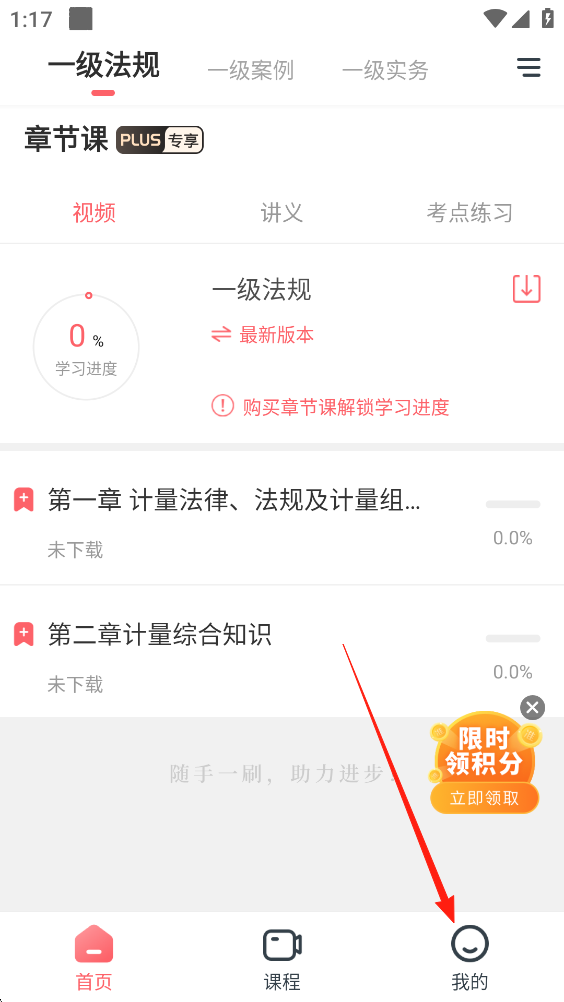
Task: Select the 视频 tab
Action: 94,213
